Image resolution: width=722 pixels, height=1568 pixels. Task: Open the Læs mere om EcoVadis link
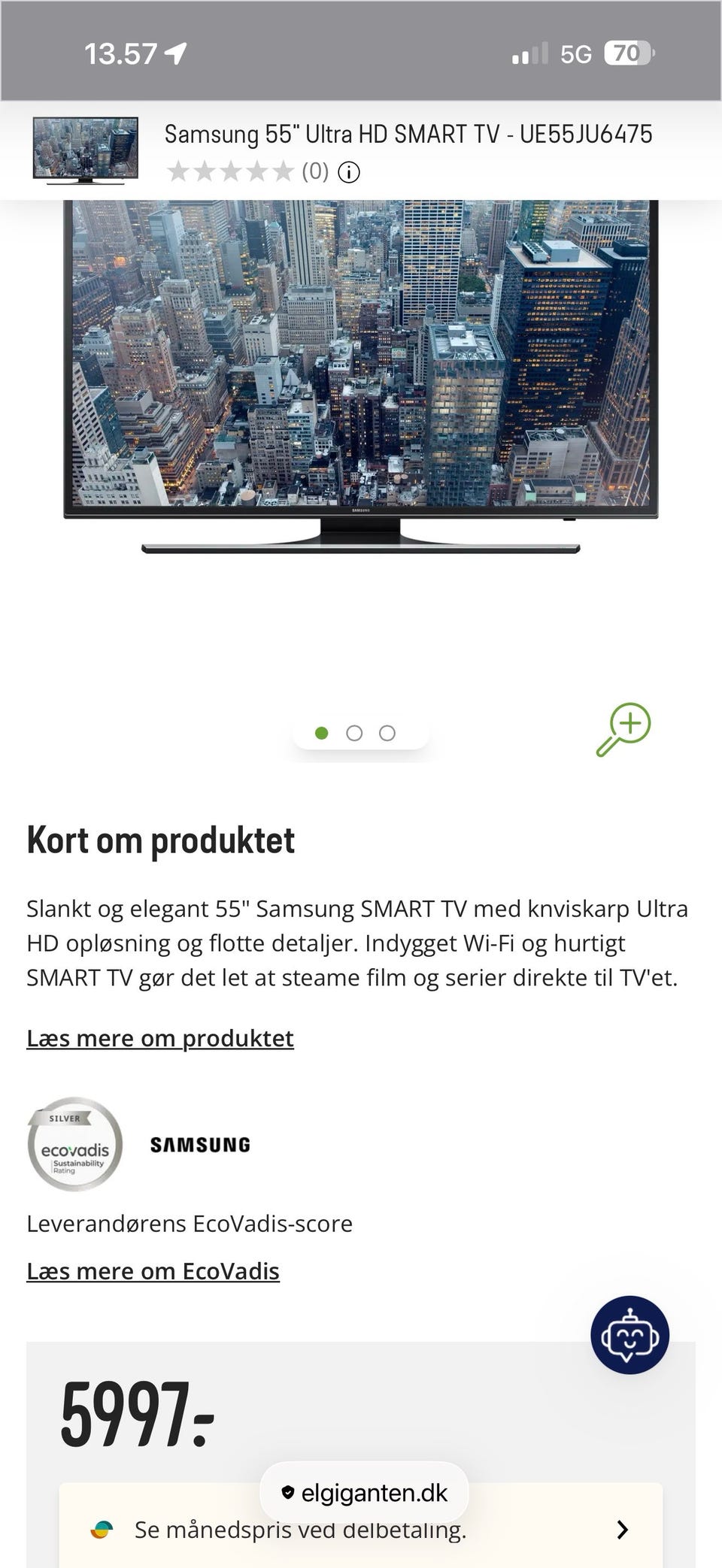coord(153,1271)
